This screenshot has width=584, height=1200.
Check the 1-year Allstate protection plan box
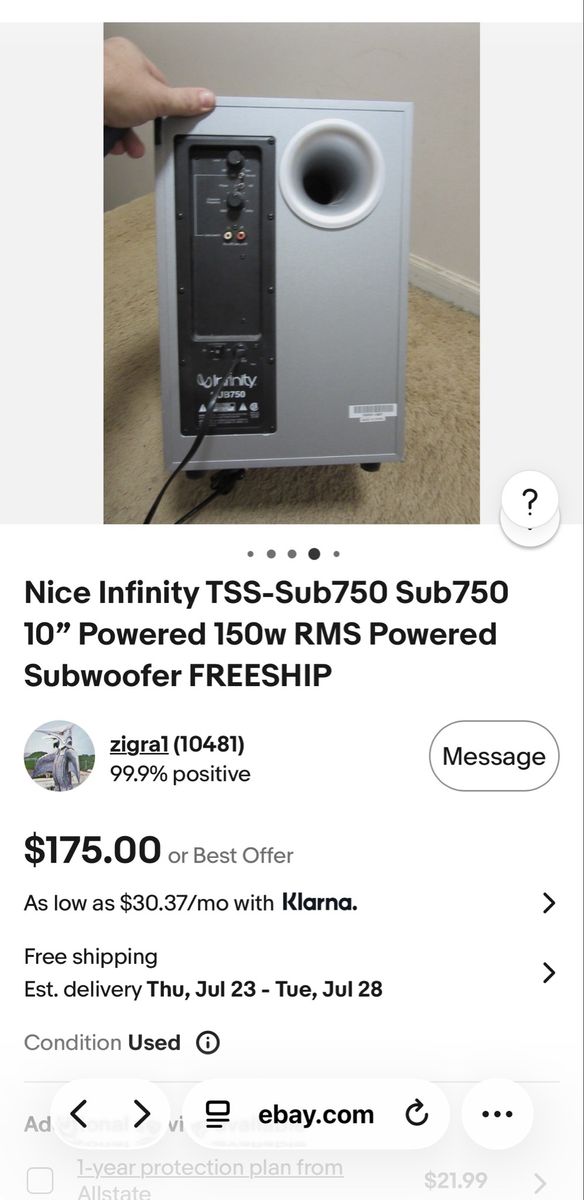(40, 1181)
